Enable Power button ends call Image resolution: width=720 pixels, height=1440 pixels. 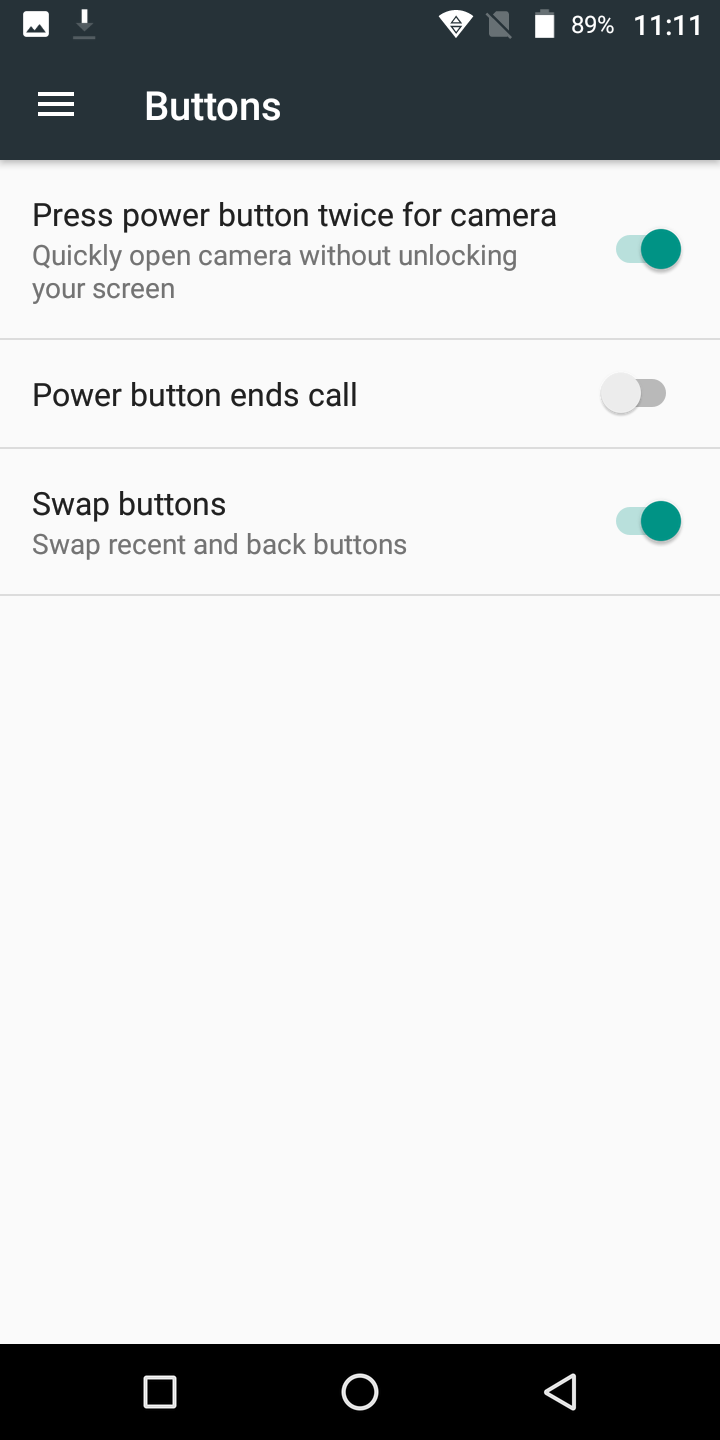634,394
